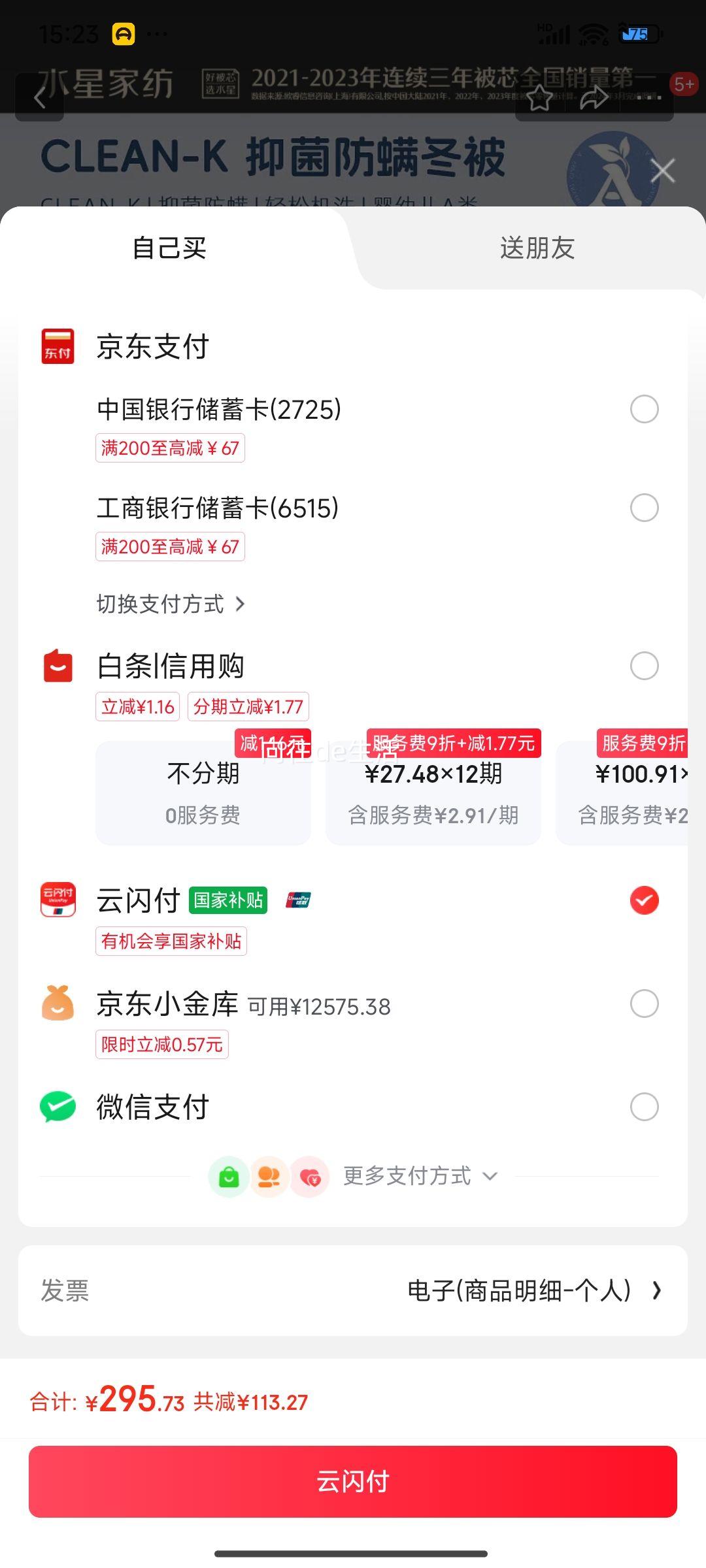Click the 京东小金库 orange pouch icon
Screen dimensions: 706x1568
58,1004
